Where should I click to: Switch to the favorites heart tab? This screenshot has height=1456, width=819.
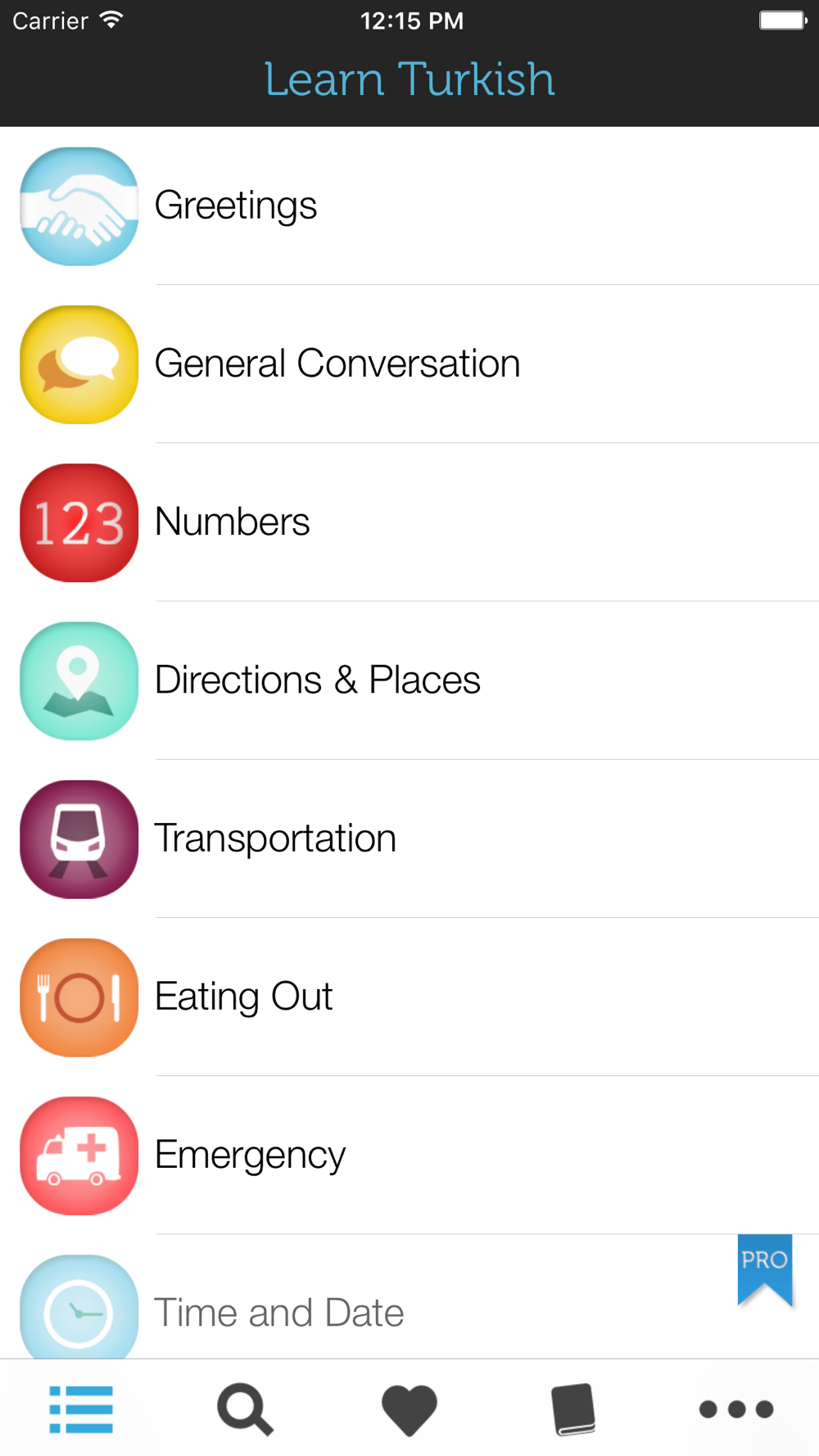pyautogui.click(x=409, y=1410)
